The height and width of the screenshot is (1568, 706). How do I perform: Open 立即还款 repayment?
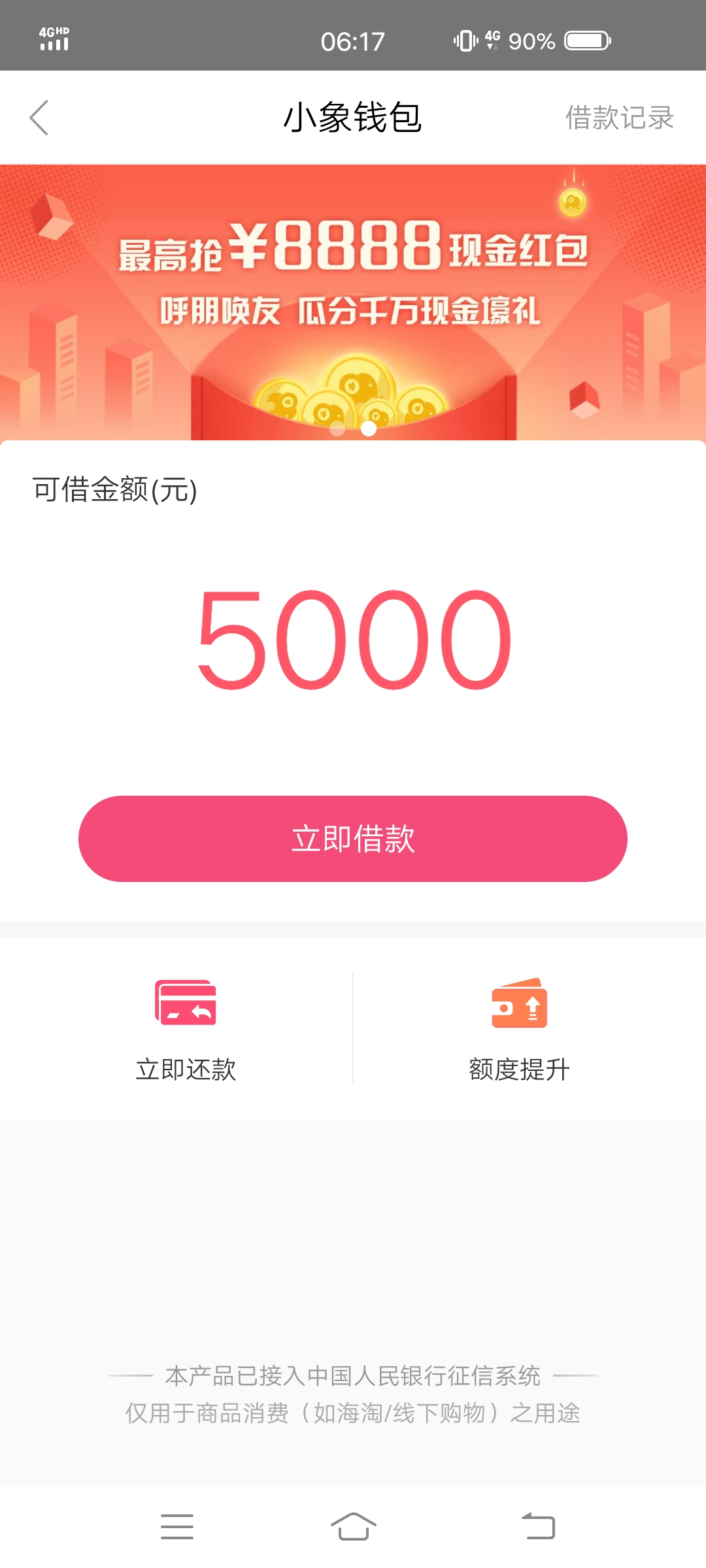tap(186, 1029)
